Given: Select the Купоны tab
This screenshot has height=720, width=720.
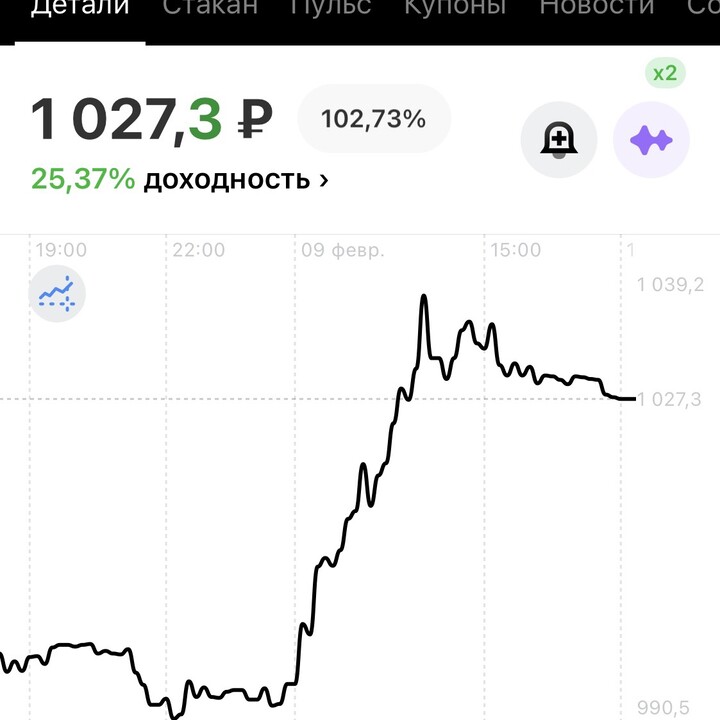Looking at the screenshot, I should [x=454, y=8].
